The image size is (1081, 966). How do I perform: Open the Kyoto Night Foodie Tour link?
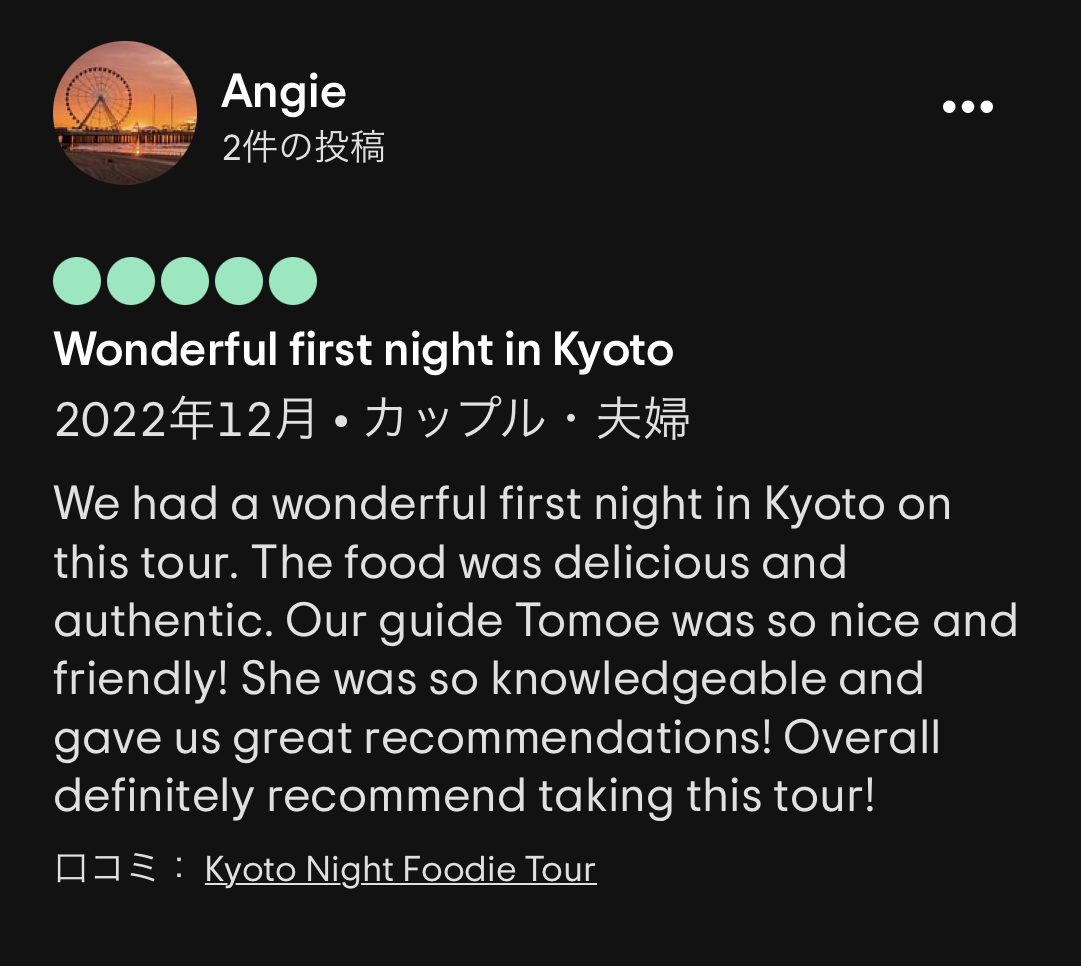click(x=400, y=870)
